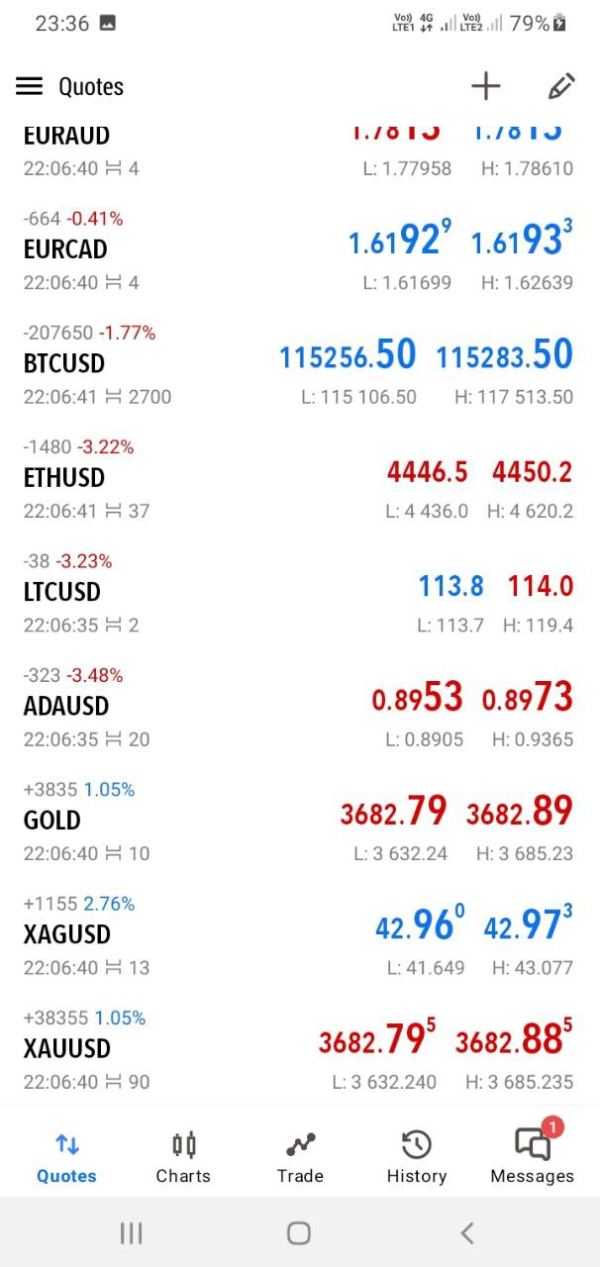Screen dimensions: 600x1267
Task: Tap the system home button
Action: click(299, 1233)
